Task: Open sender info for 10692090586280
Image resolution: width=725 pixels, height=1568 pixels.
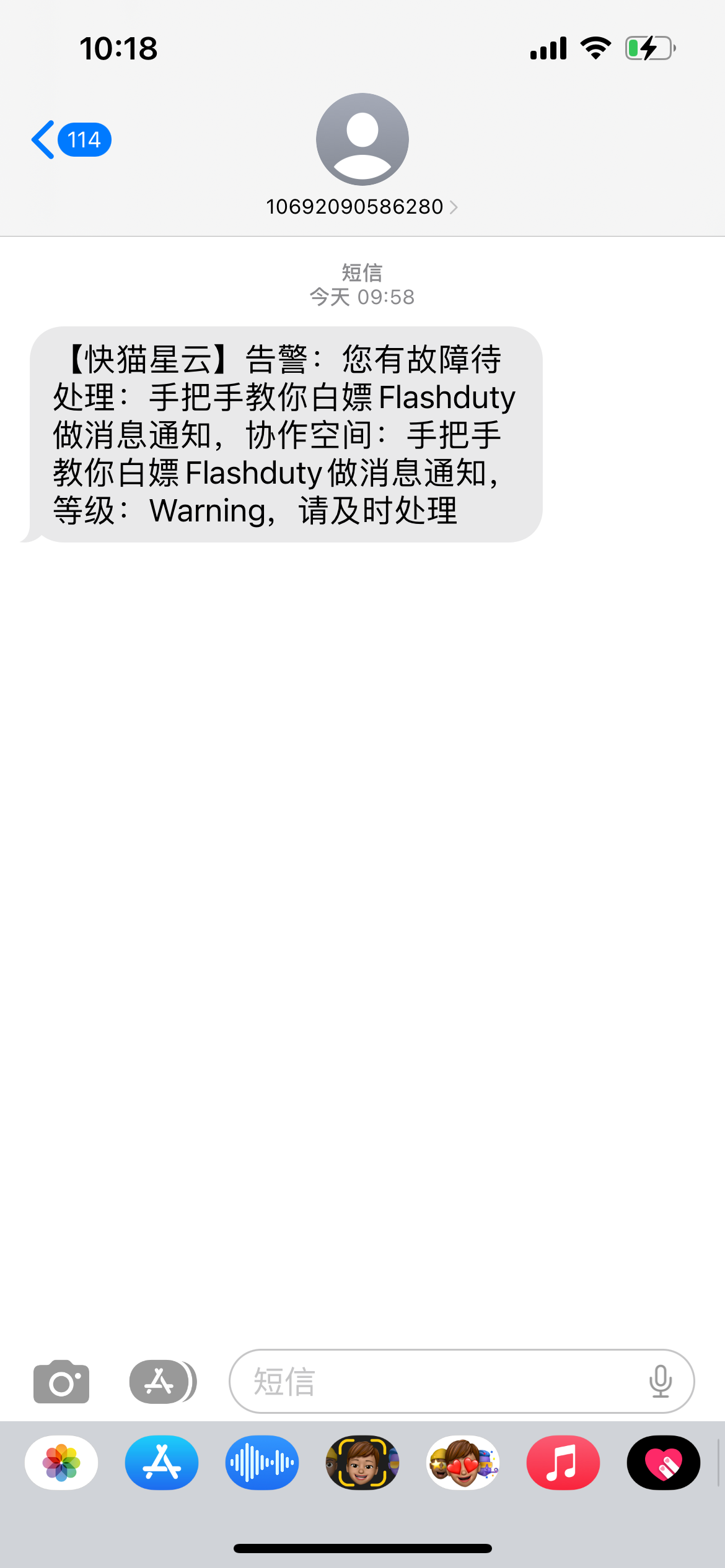Action: click(x=354, y=206)
